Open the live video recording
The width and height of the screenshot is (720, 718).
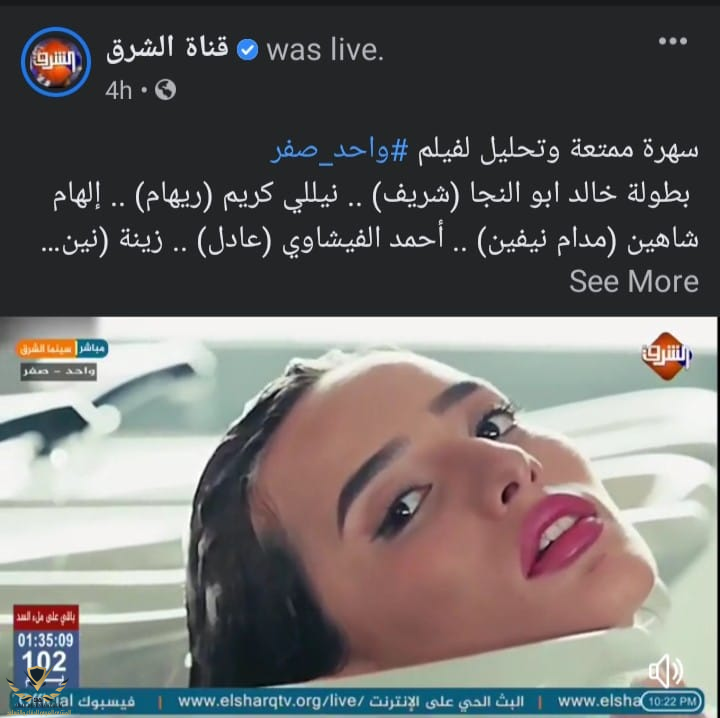tap(360, 510)
